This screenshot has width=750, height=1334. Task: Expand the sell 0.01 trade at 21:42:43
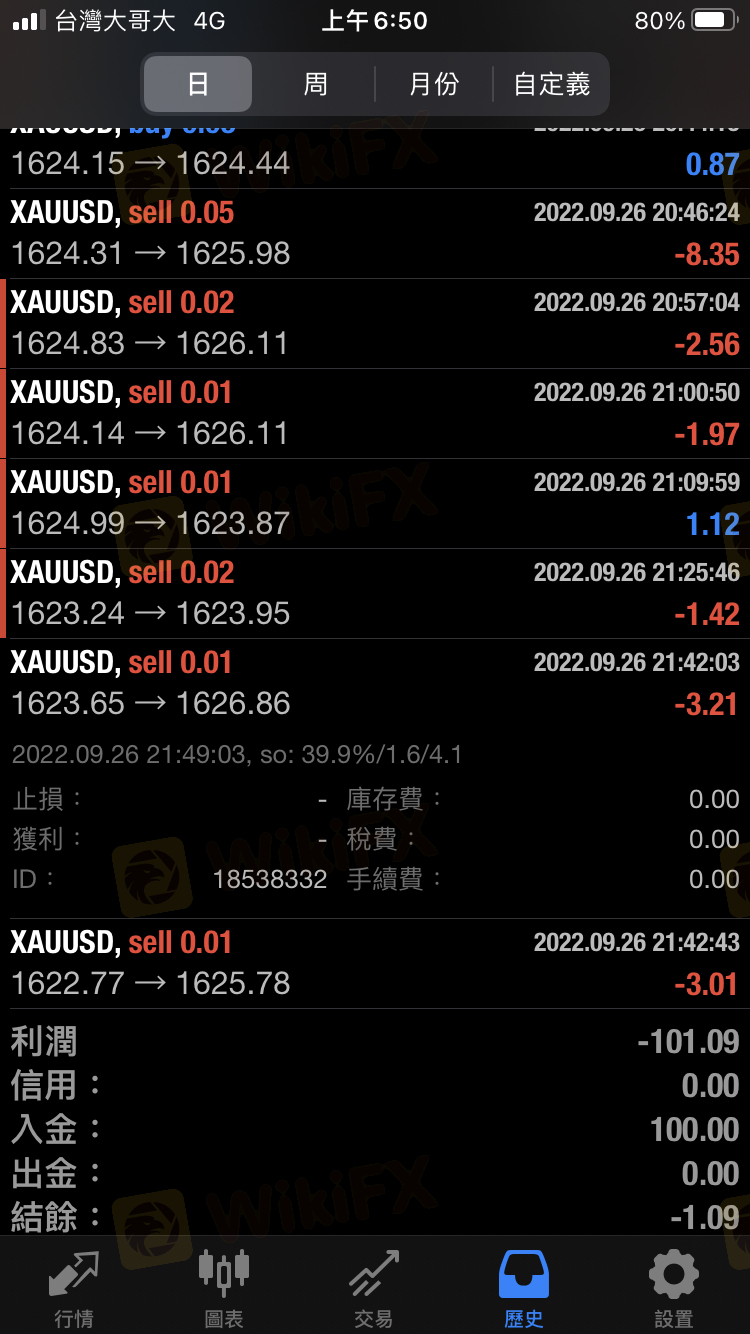pyautogui.click(x=375, y=964)
